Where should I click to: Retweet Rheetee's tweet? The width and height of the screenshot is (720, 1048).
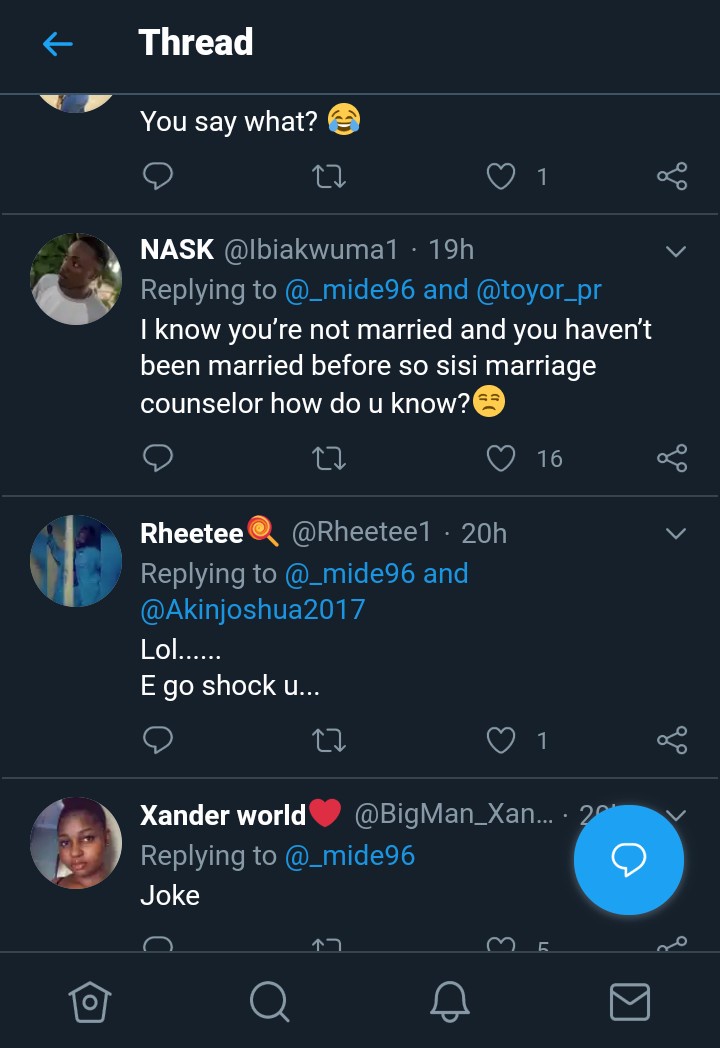(x=329, y=740)
